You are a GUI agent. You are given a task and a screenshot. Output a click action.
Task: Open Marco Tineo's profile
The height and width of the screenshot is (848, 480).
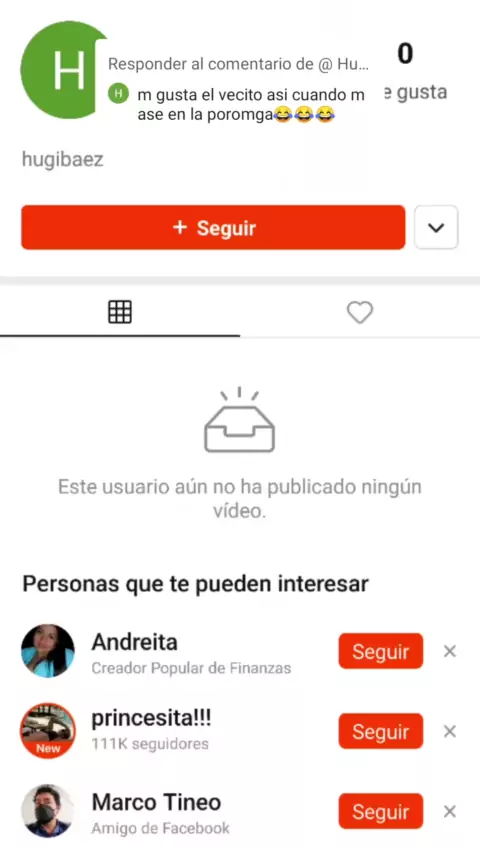pyautogui.click(x=48, y=811)
